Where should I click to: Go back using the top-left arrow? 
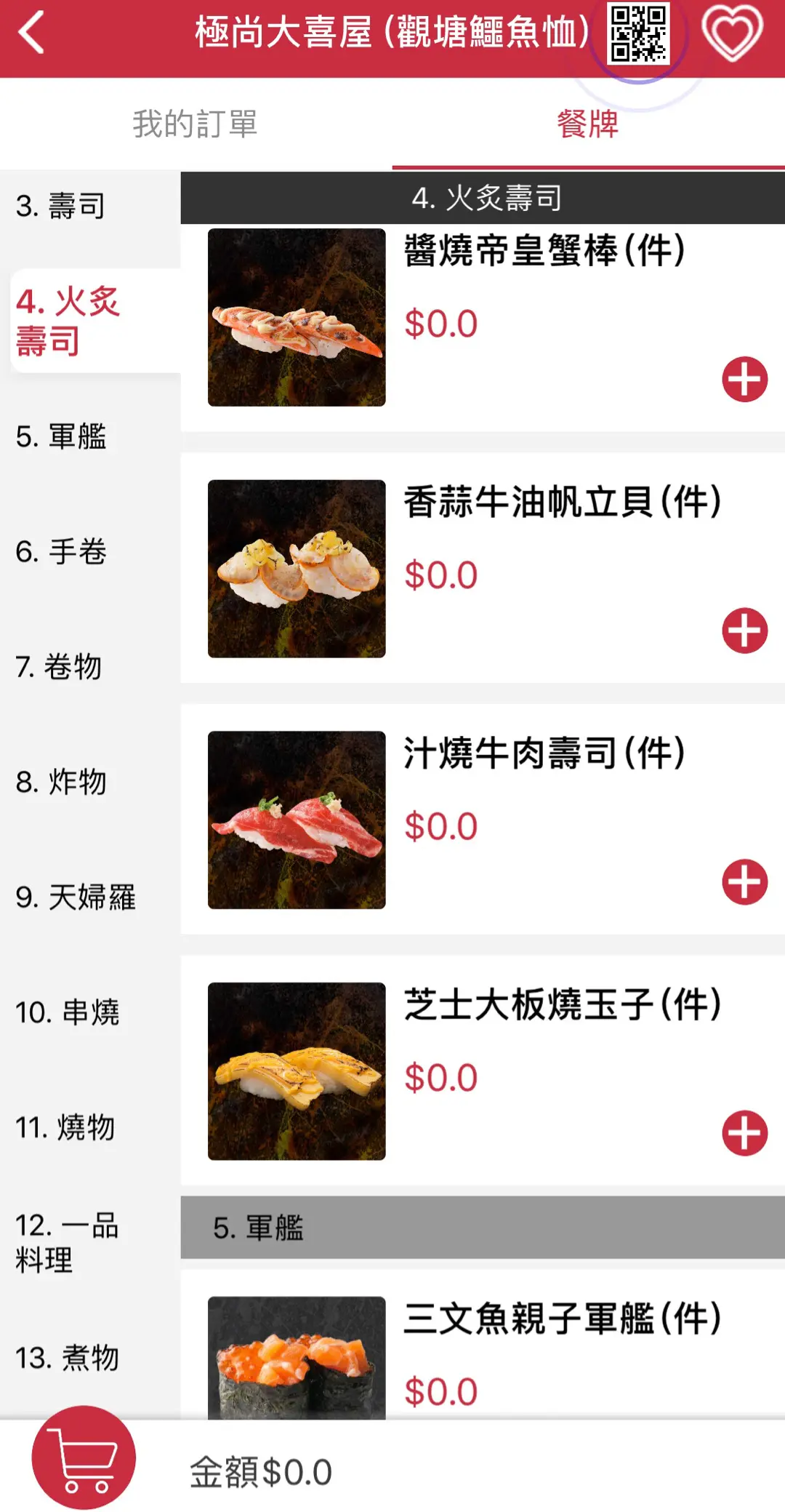coord(32,33)
